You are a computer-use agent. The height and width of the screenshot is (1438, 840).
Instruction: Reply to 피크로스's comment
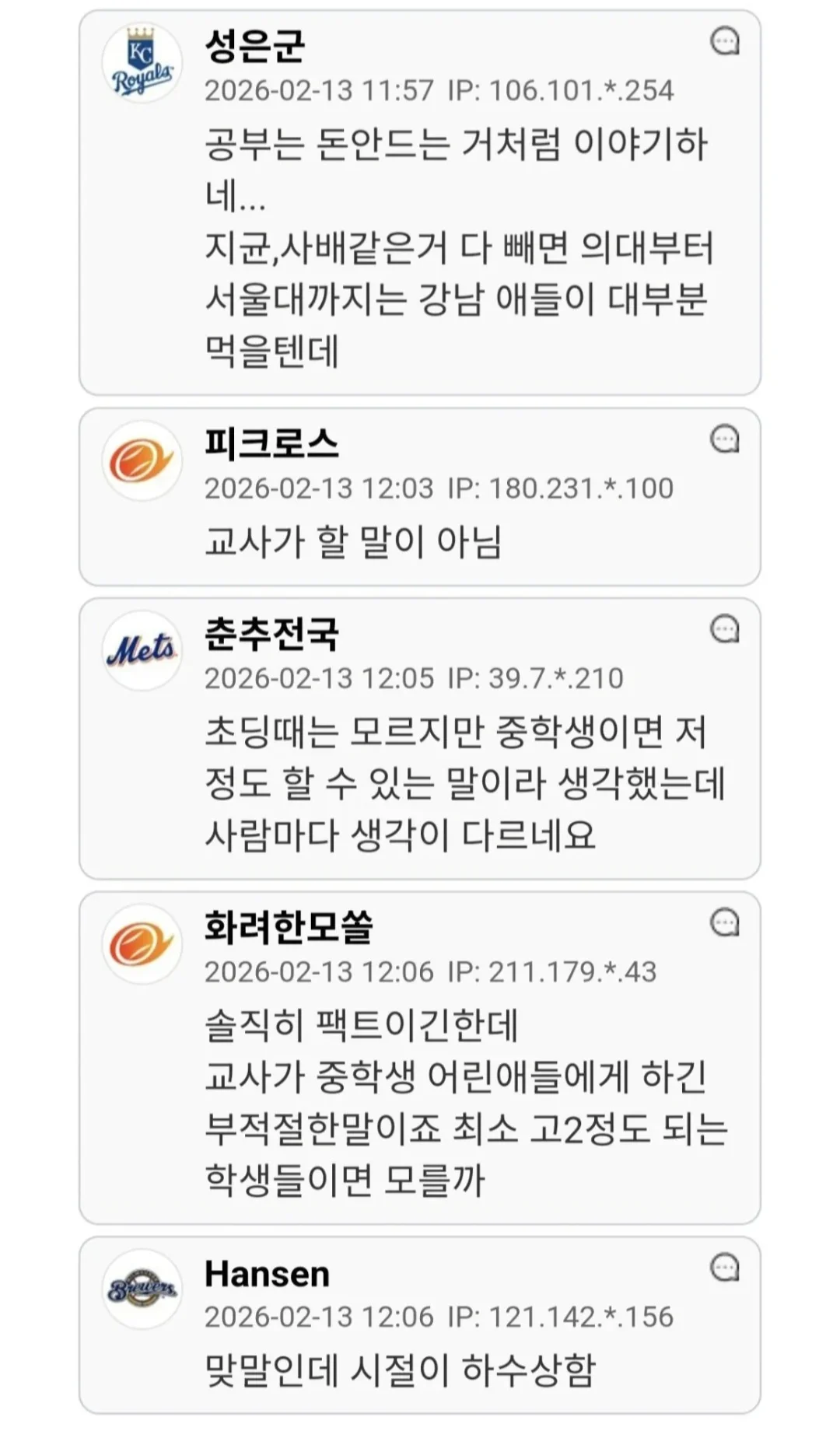(725, 439)
